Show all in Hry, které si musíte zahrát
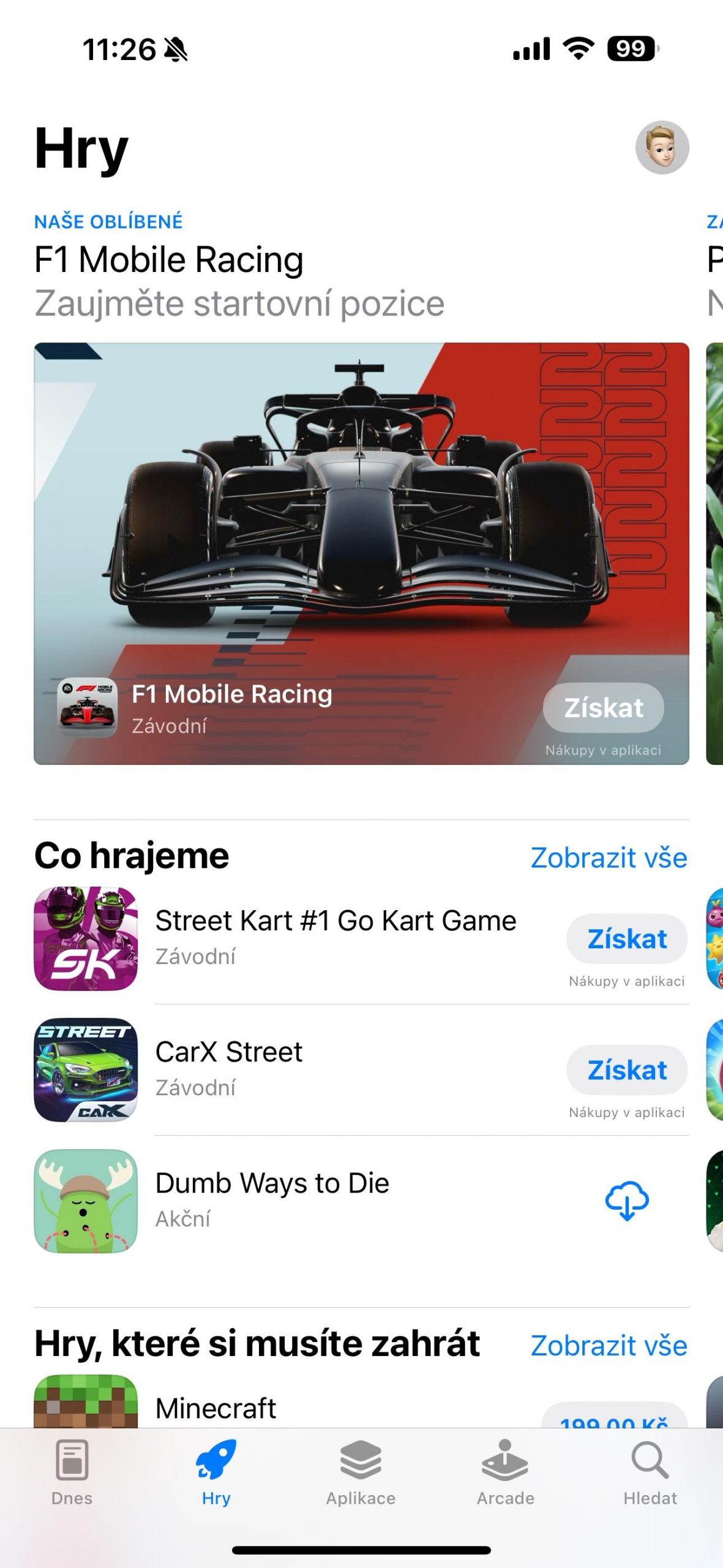The width and height of the screenshot is (723, 1568). click(x=609, y=1346)
